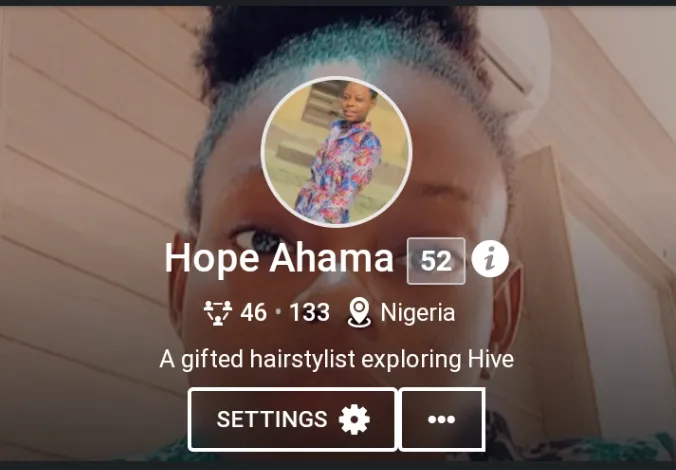The width and height of the screenshot is (676, 470).
Task: Open the three-dot more options button
Action: 441,419
